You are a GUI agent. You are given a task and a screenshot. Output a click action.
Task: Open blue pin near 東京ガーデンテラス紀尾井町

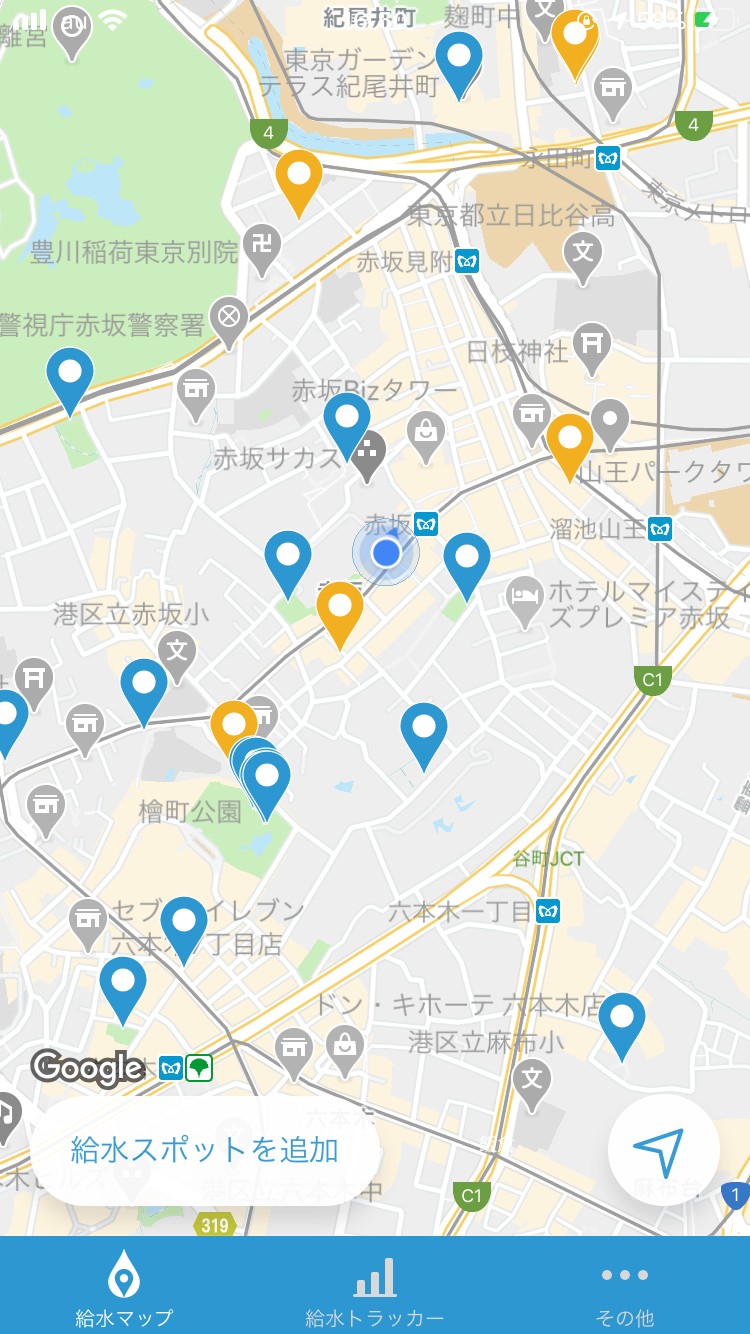click(x=459, y=58)
